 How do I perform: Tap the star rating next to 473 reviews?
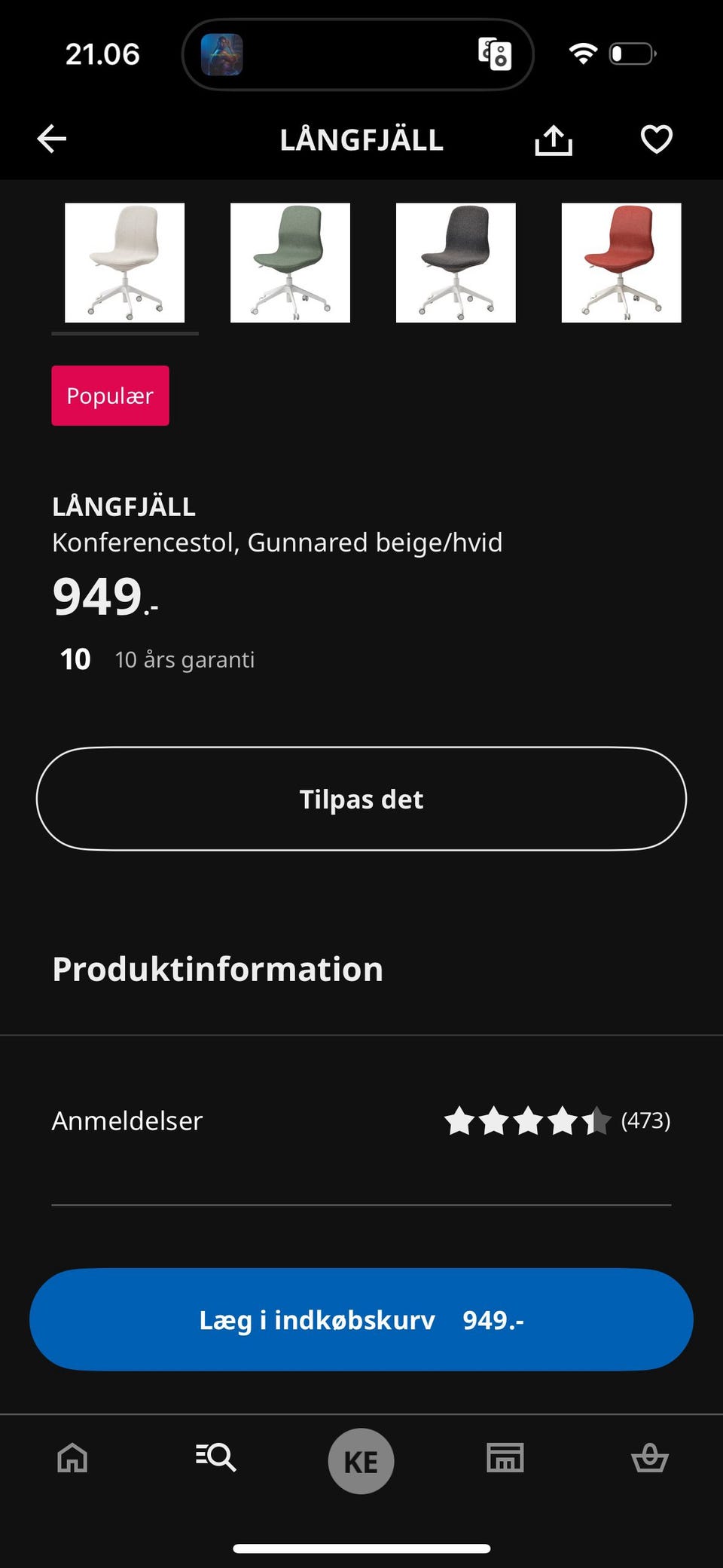[x=527, y=1120]
